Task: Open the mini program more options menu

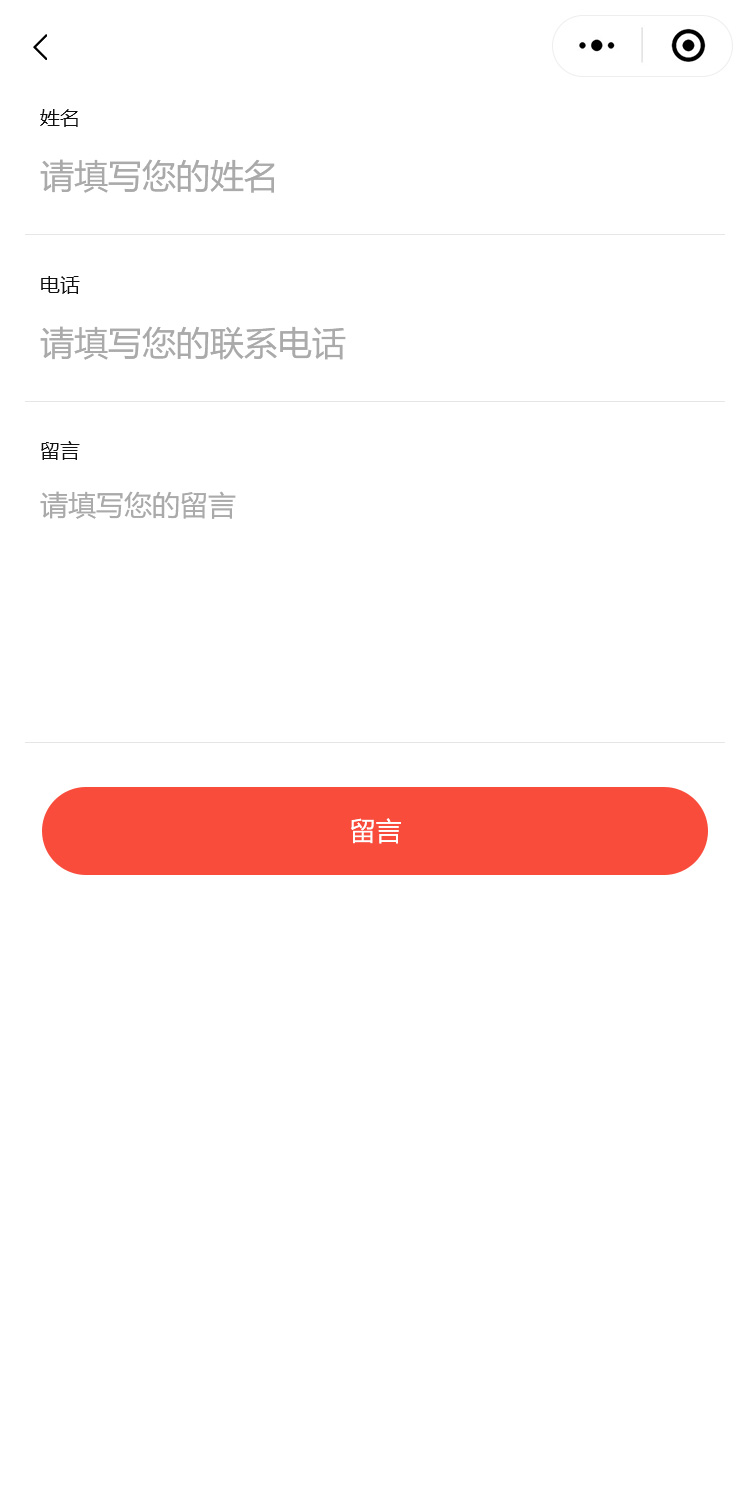Action: [597, 46]
